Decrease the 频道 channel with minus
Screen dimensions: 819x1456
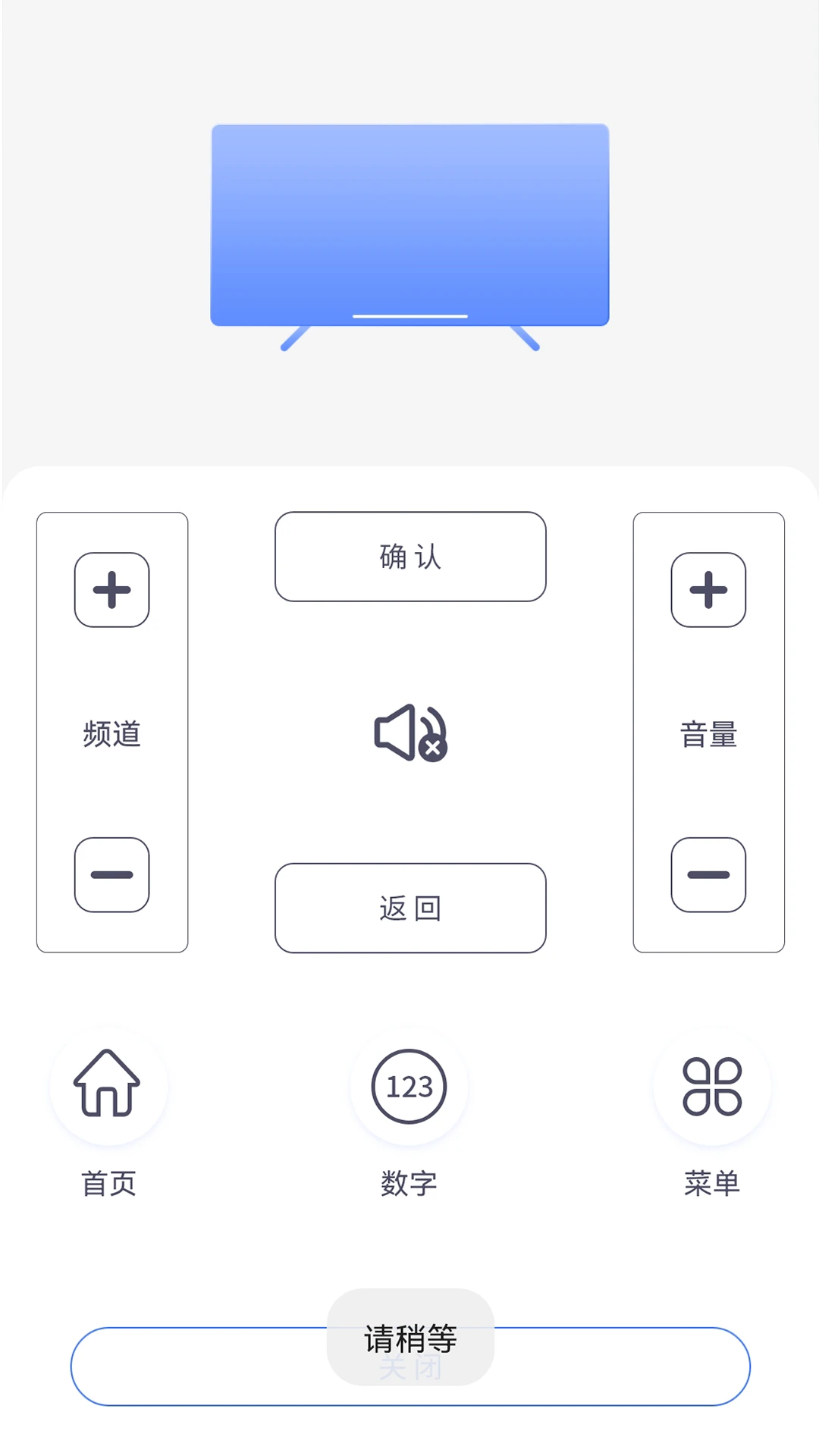coord(111,875)
